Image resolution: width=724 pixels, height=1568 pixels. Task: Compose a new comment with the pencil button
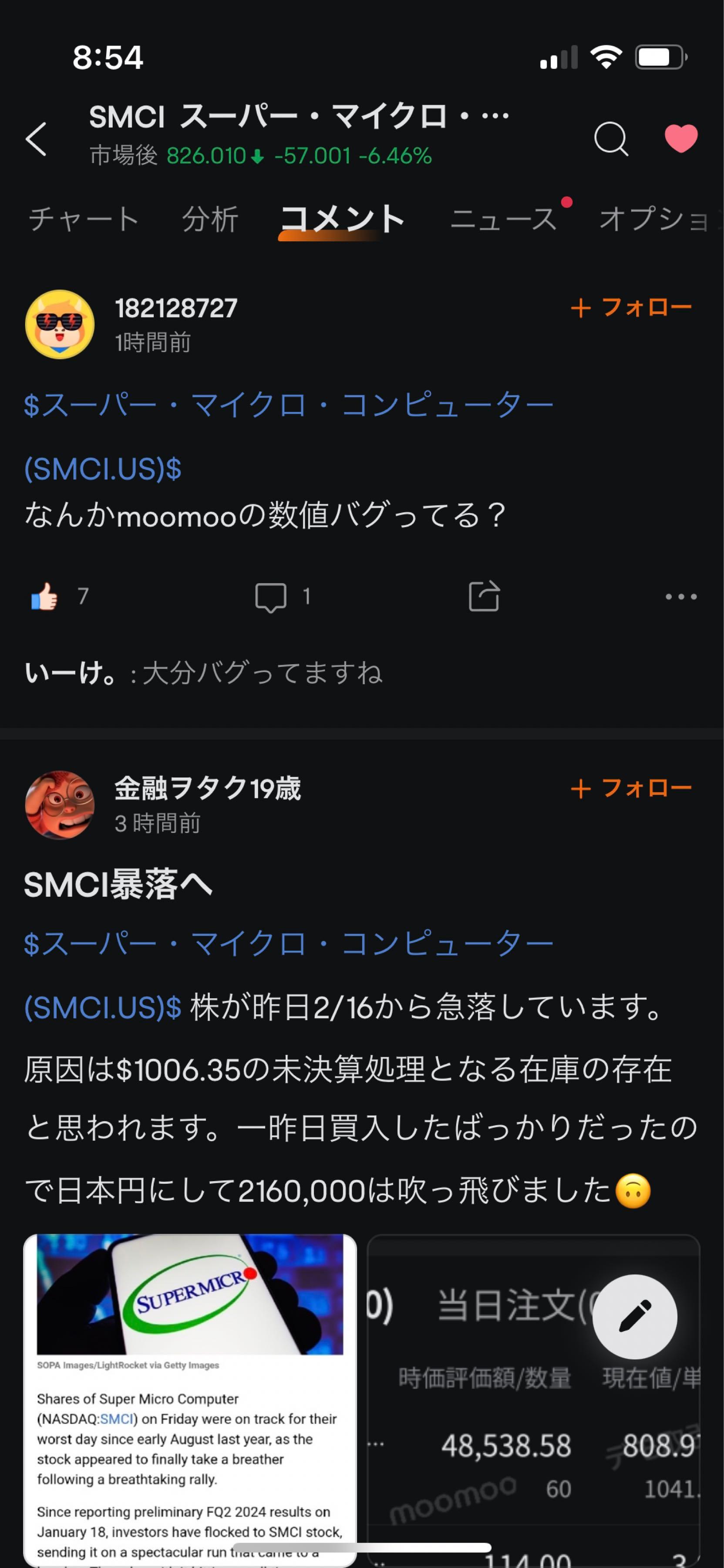click(635, 1317)
